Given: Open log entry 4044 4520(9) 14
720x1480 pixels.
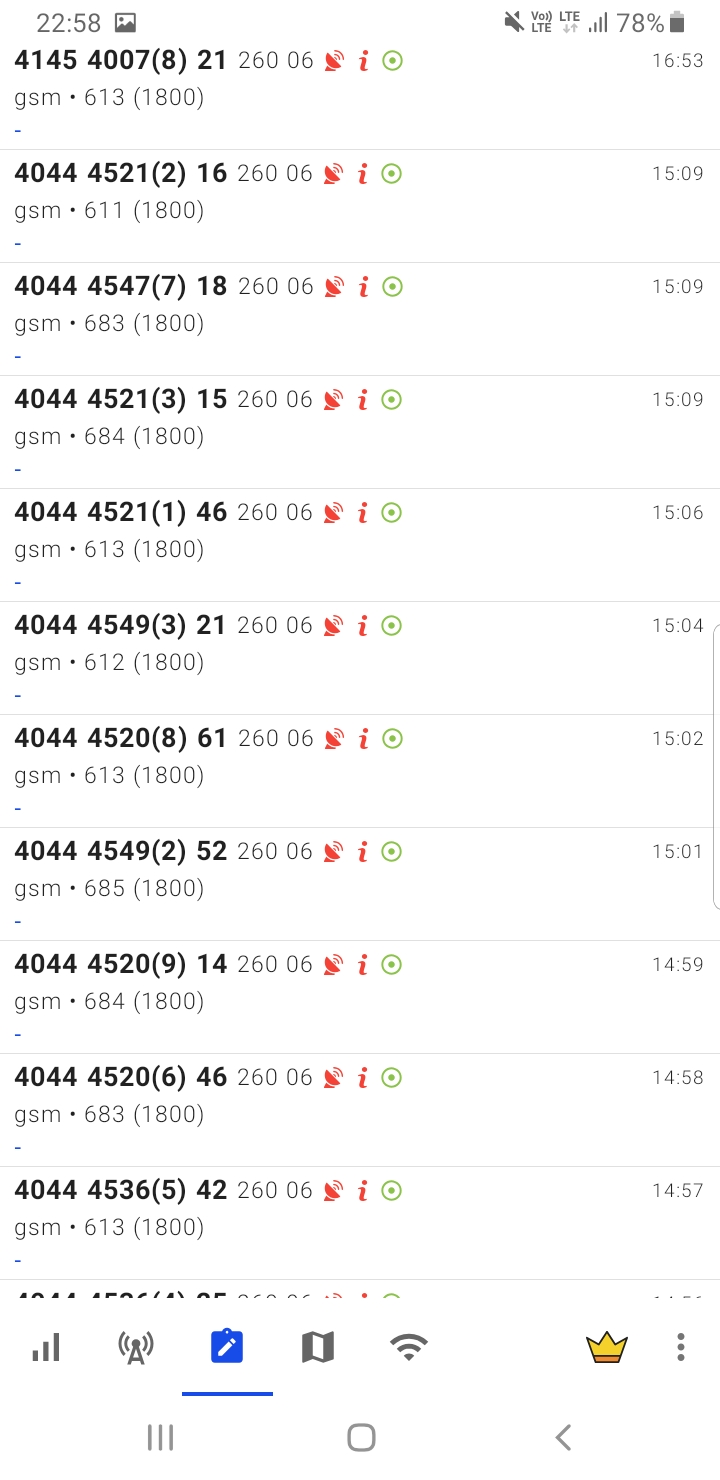Looking at the screenshot, I should point(360,998).
